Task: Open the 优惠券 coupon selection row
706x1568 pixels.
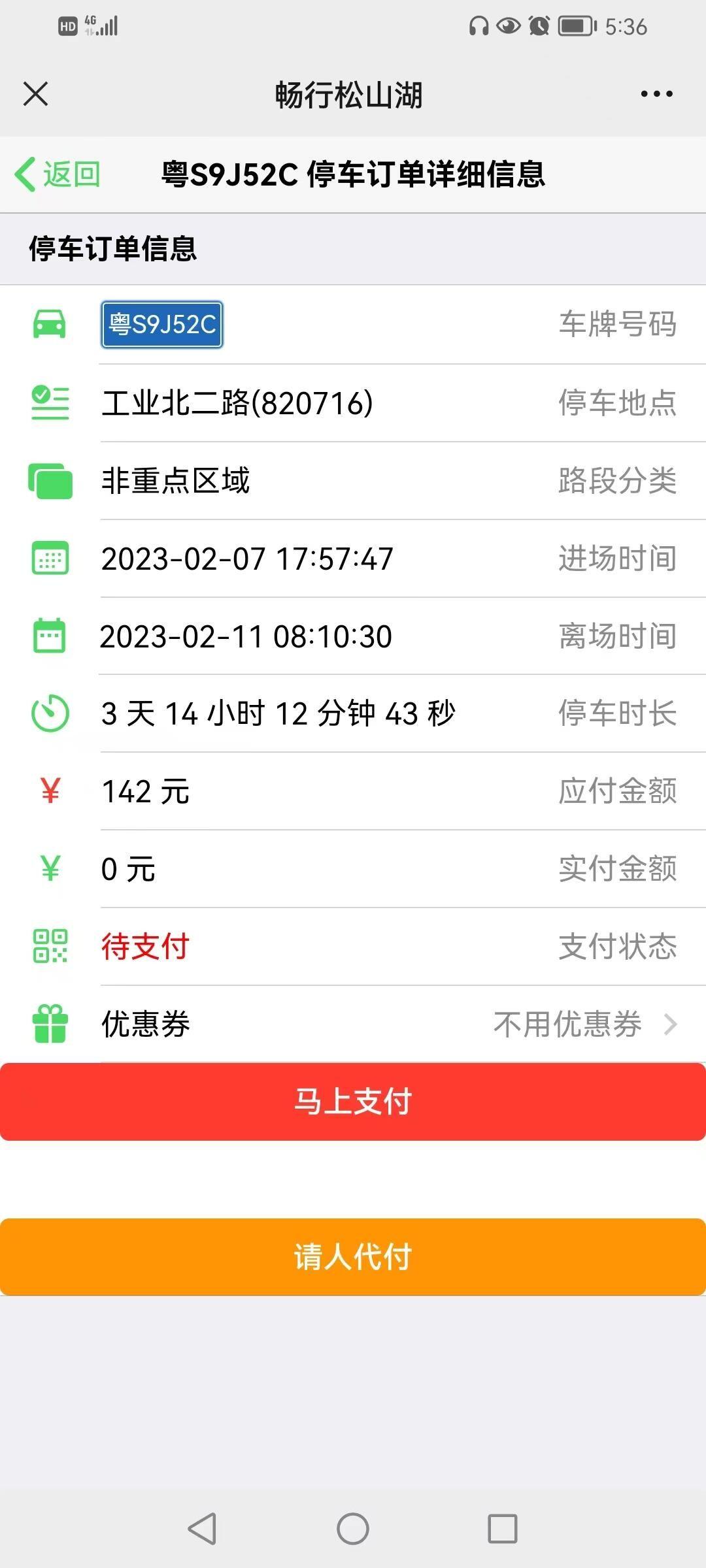Action: [353, 1024]
